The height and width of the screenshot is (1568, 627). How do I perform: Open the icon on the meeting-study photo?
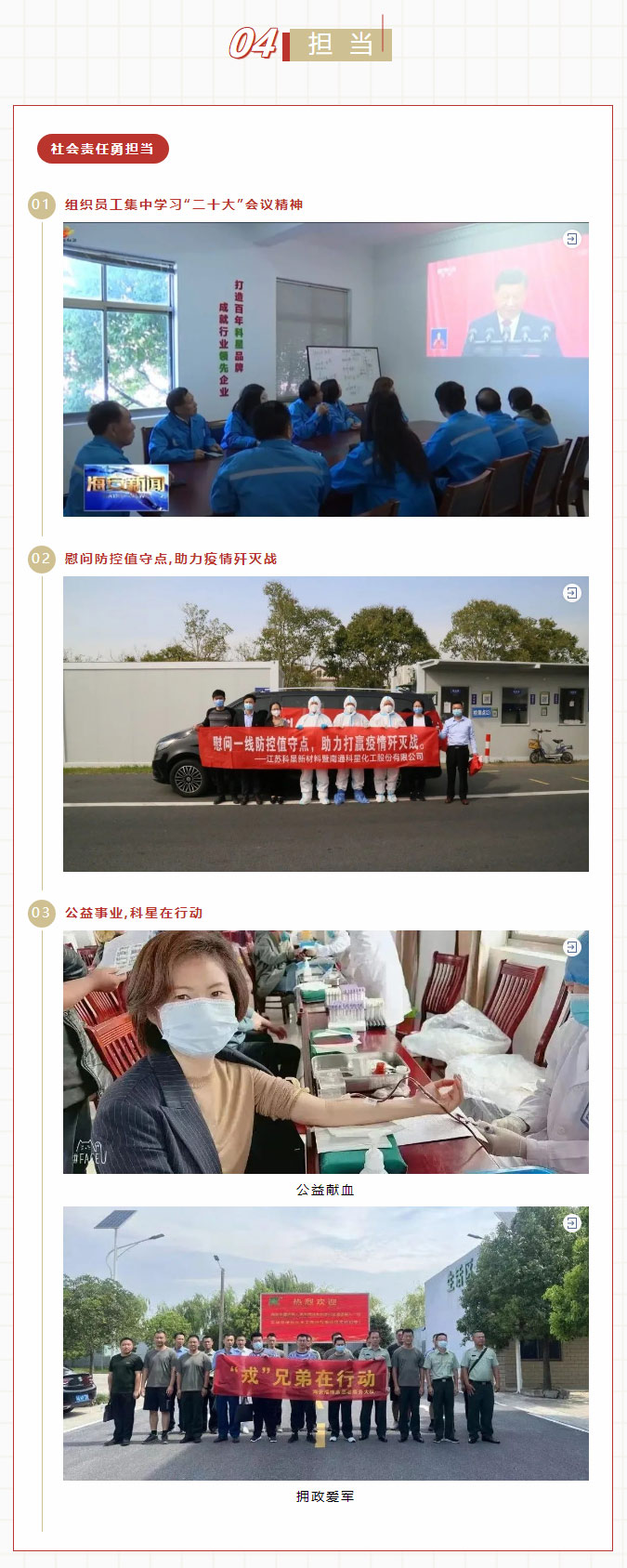coord(572,239)
